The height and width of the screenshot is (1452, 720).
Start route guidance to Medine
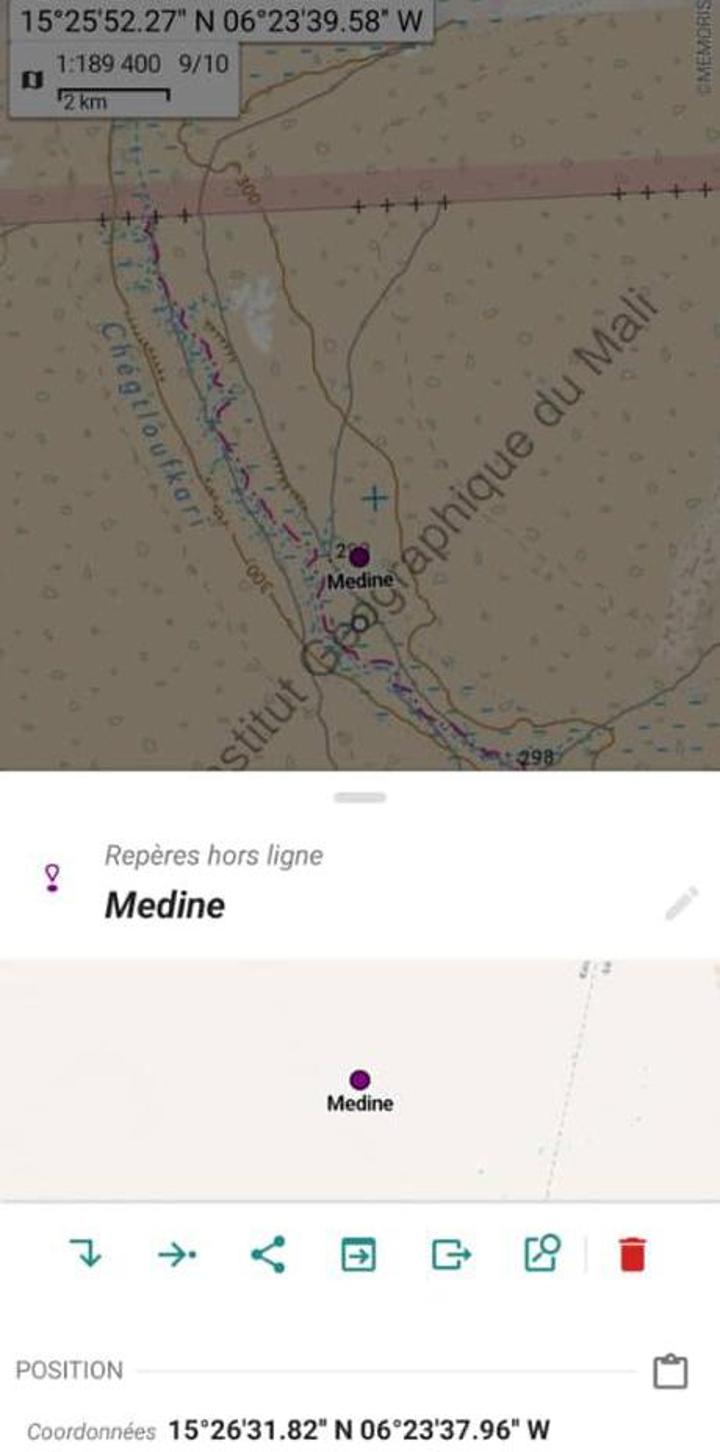pyautogui.click(x=86, y=1253)
